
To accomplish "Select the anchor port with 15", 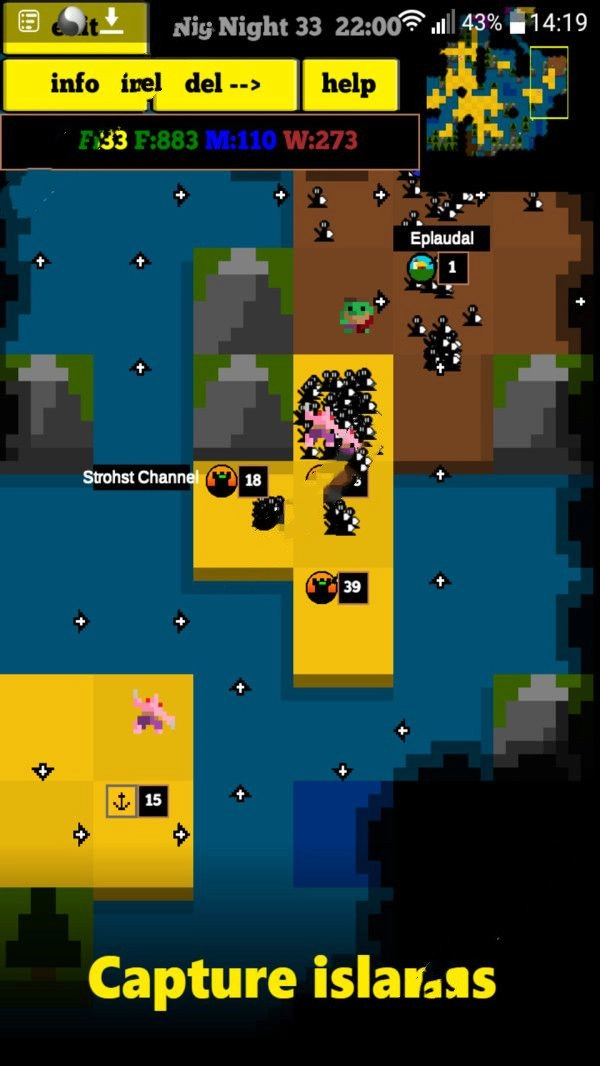I will (x=122, y=801).
